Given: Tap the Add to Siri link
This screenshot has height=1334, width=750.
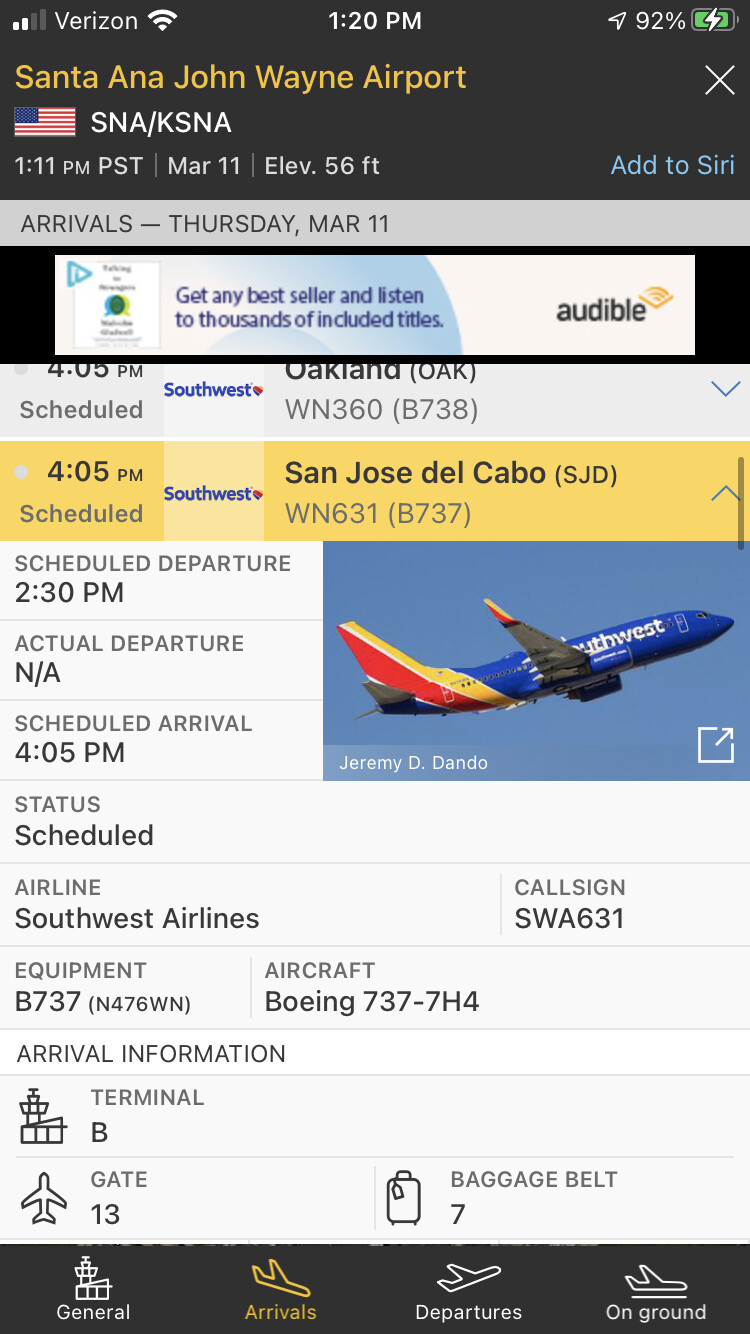Looking at the screenshot, I should click(672, 165).
